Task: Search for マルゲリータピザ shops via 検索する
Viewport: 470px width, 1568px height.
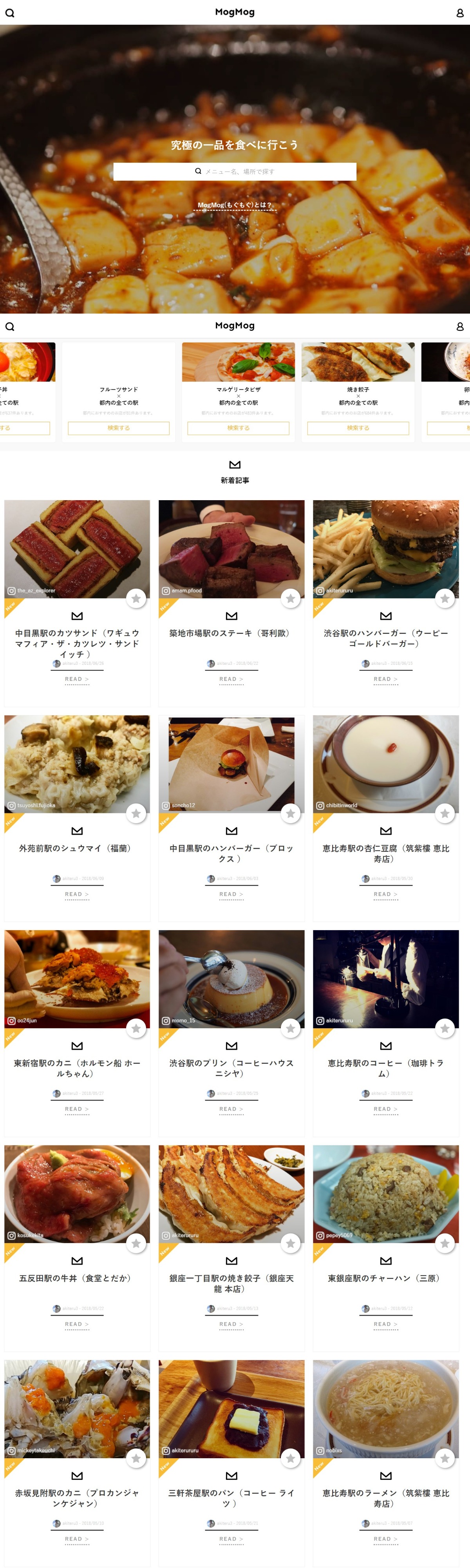Action: click(x=239, y=428)
